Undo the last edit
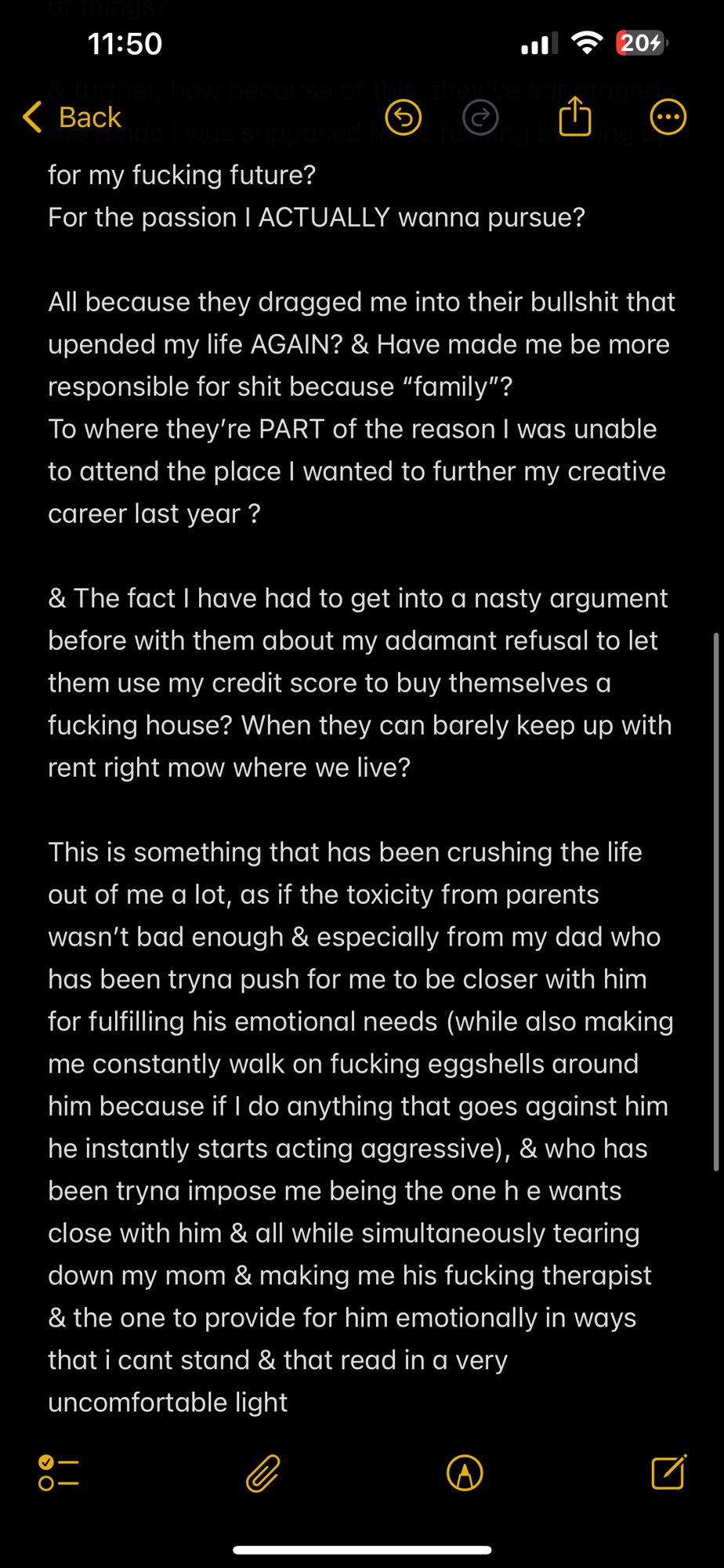The width and height of the screenshot is (724, 1568). [403, 118]
